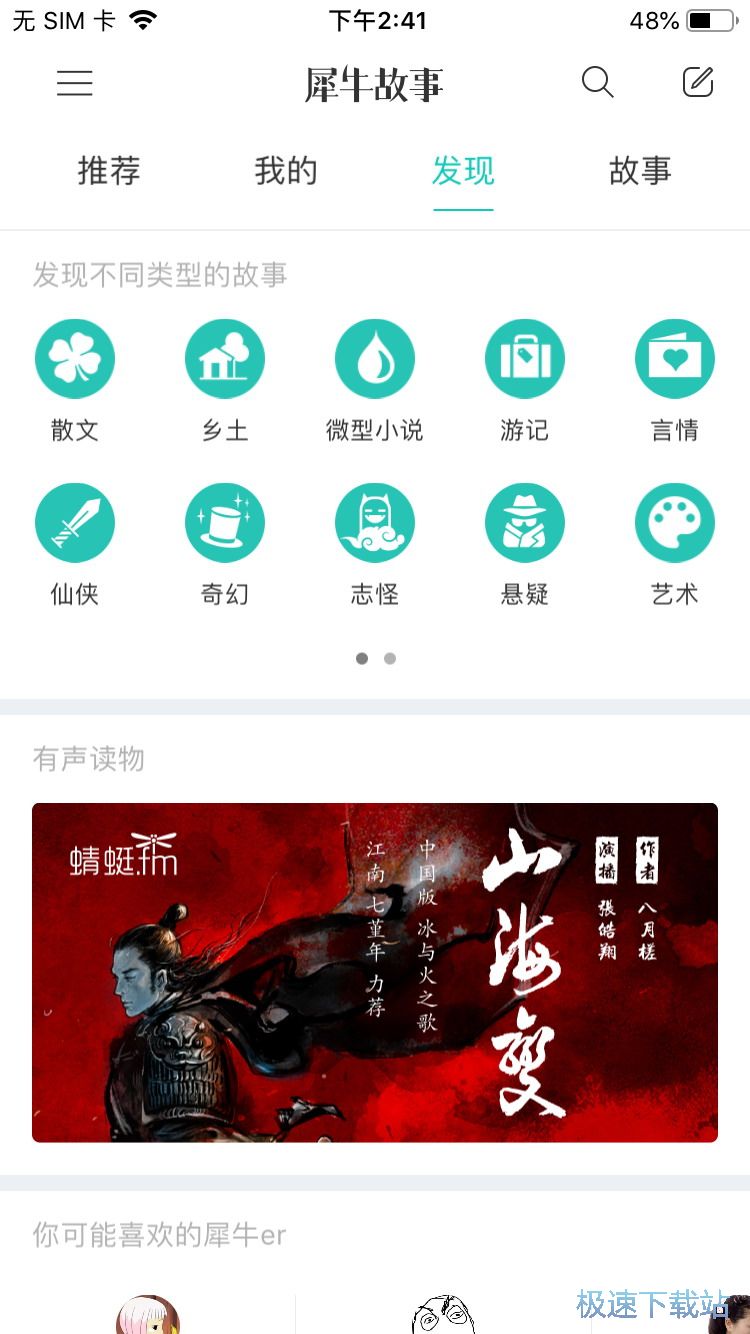The image size is (750, 1334).
Task: Open the search magnifier icon
Action: pos(597,82)
